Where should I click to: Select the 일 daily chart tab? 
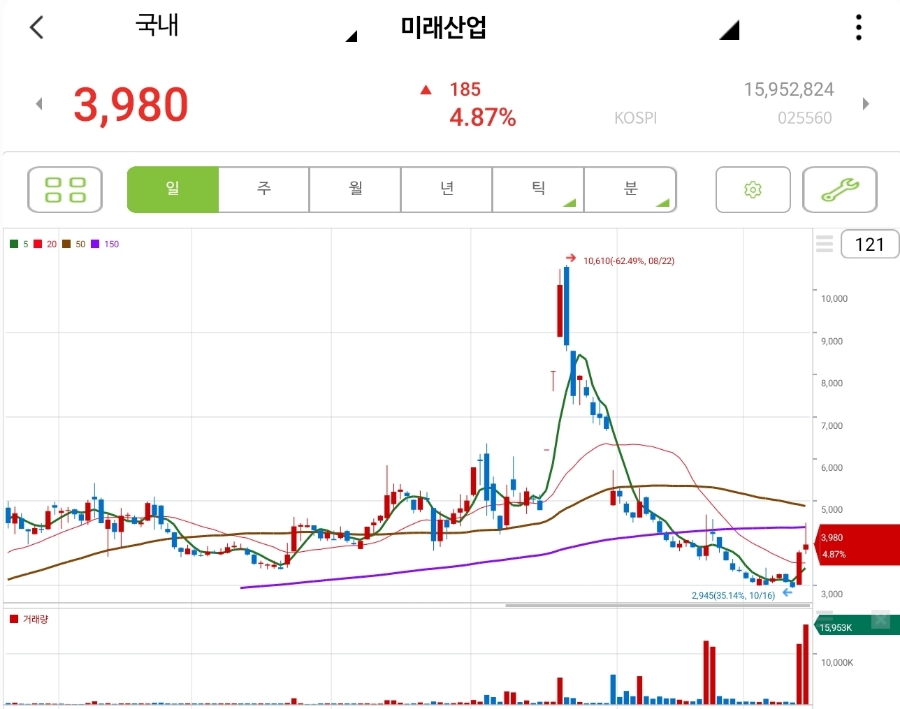click(x=172, y=190)
